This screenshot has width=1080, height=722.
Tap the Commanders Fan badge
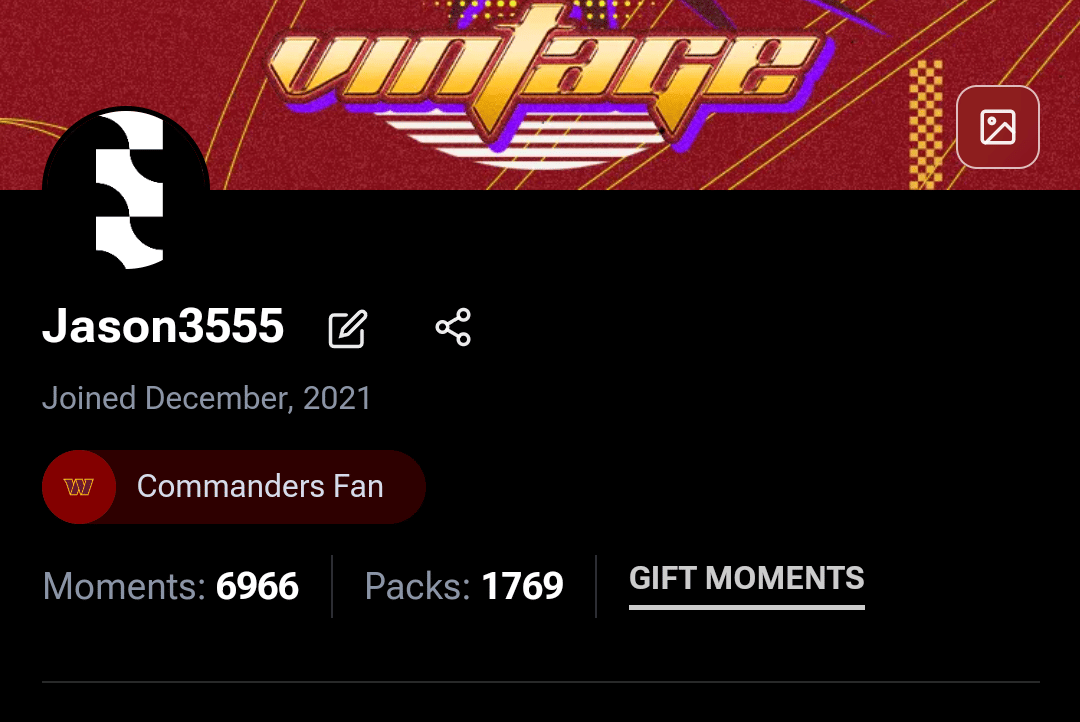click(234, 487)
